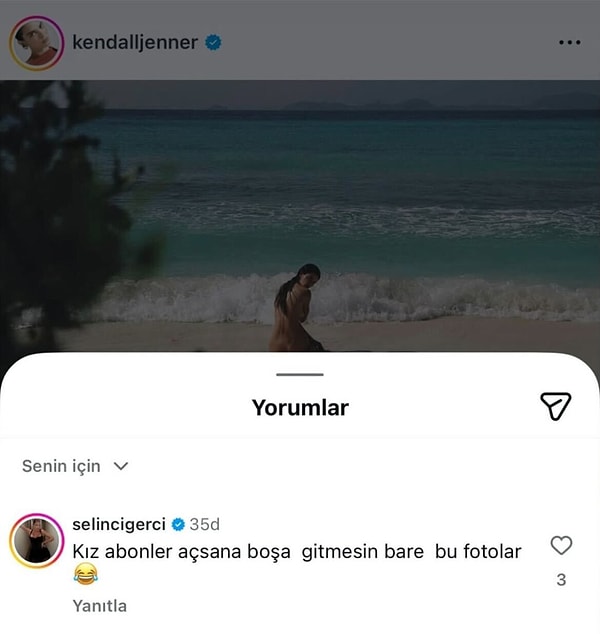The width and height of the screenshot is (600, 634).
Task: Open selincigerci's profile avatar
Action: (x=37, y=545)
